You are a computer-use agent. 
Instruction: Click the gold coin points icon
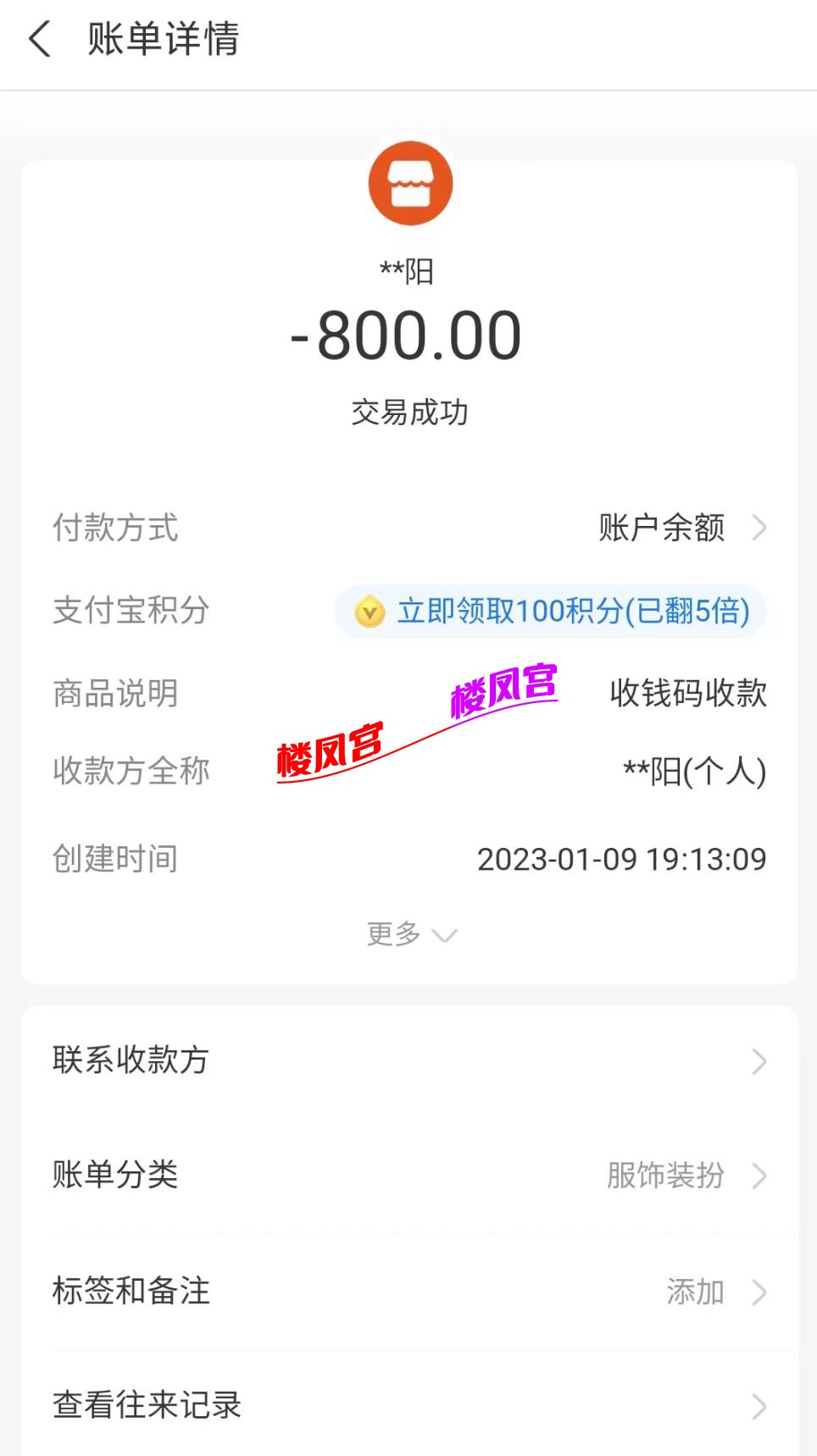coord(370,612)
